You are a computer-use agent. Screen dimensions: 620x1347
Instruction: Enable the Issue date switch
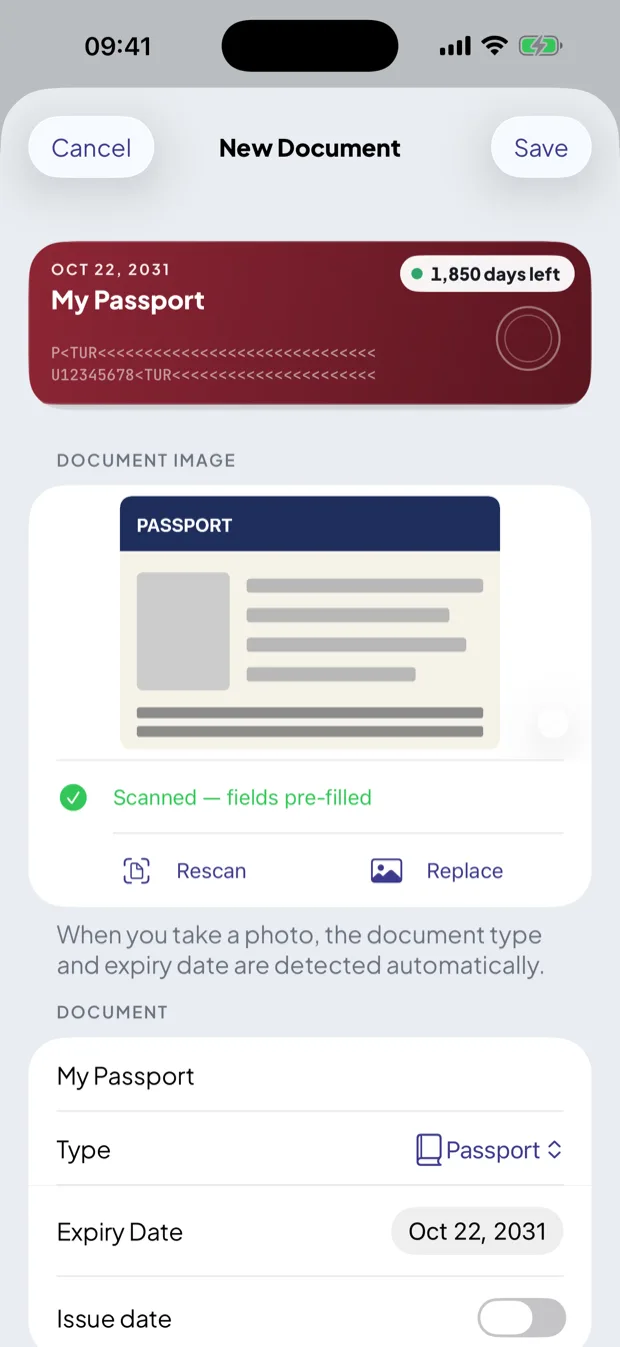[521, 1318]
